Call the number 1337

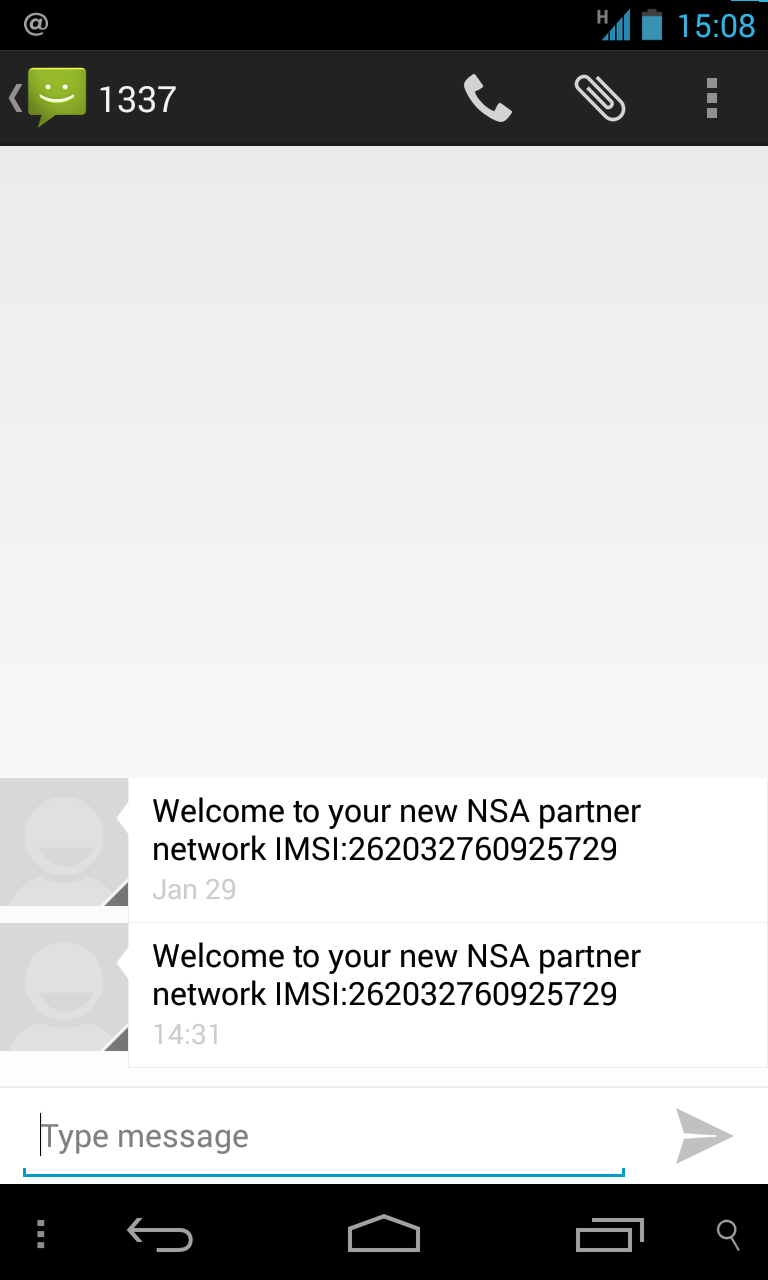pos(488,98)
